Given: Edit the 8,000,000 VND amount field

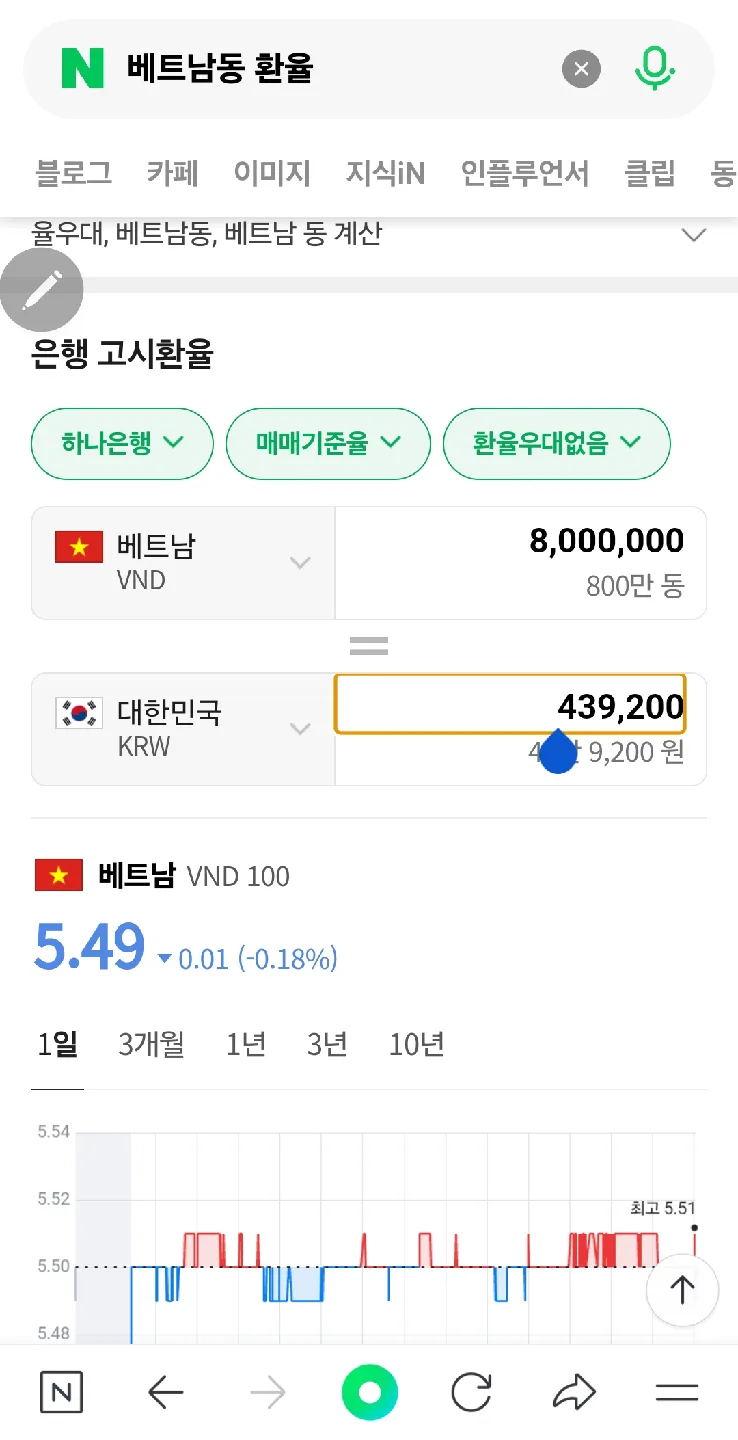Looking at the screenshot, I should (x=521, y=563).
